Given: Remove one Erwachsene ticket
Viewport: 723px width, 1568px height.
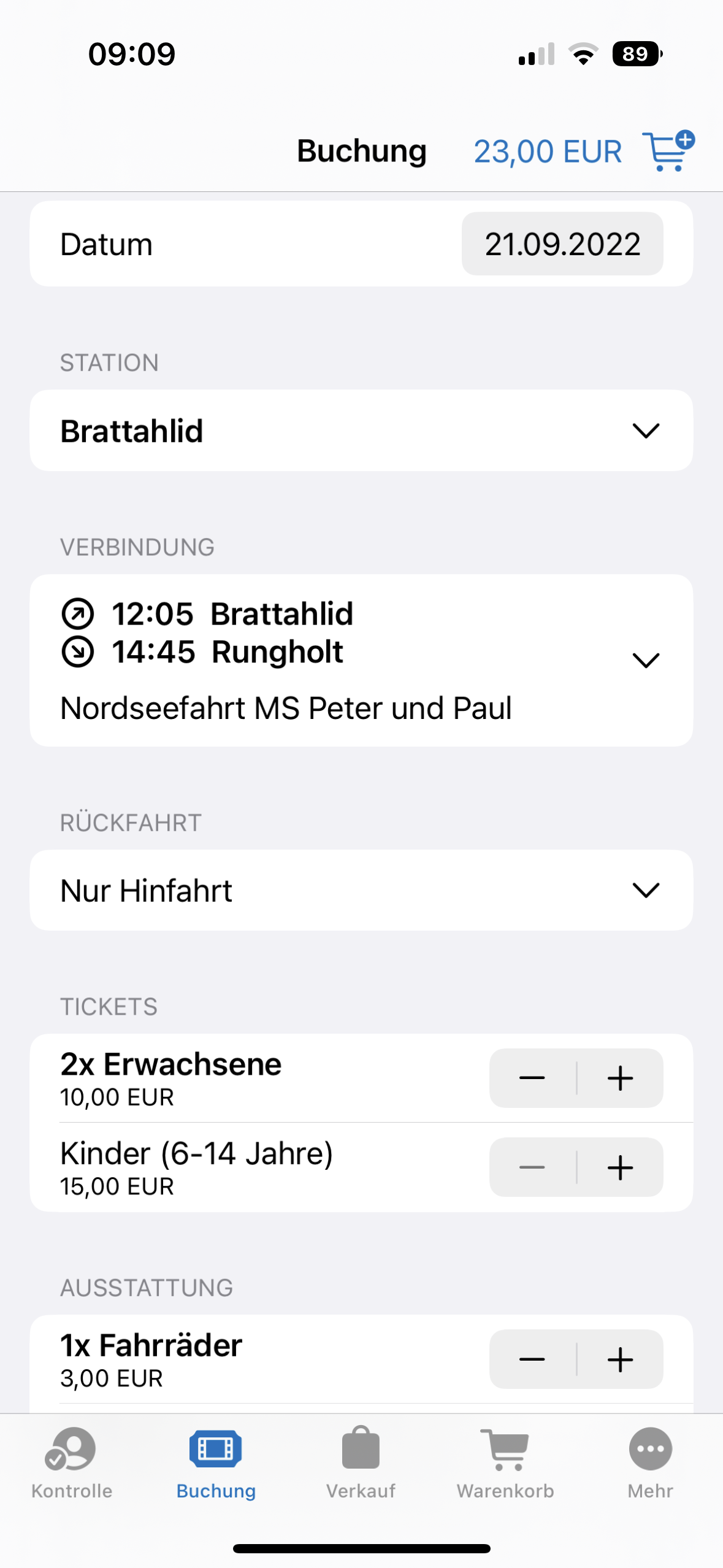Looking at the screenshot, I should tap(532, 1078).
